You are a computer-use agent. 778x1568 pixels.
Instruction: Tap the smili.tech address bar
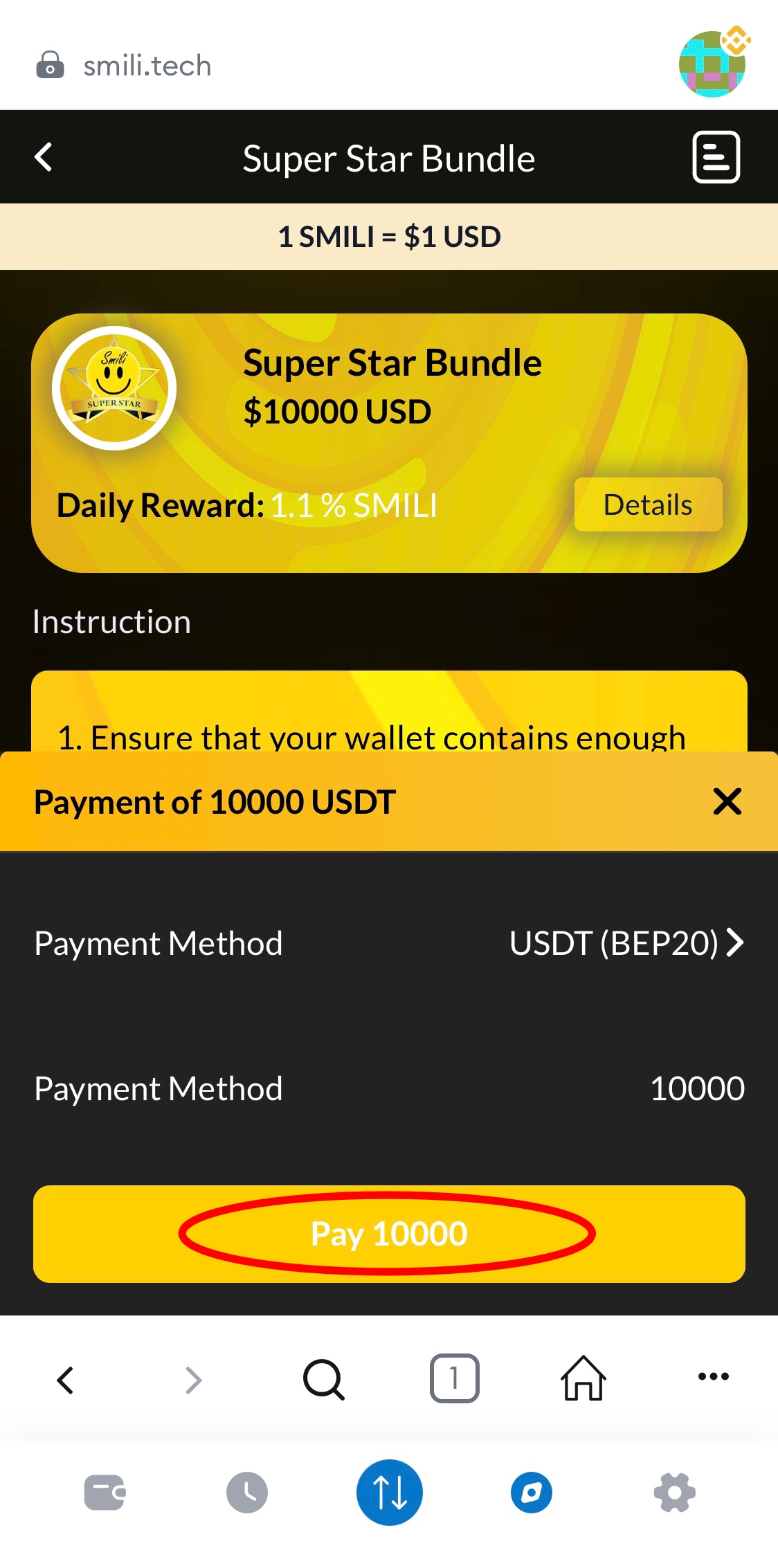(147, 66)
